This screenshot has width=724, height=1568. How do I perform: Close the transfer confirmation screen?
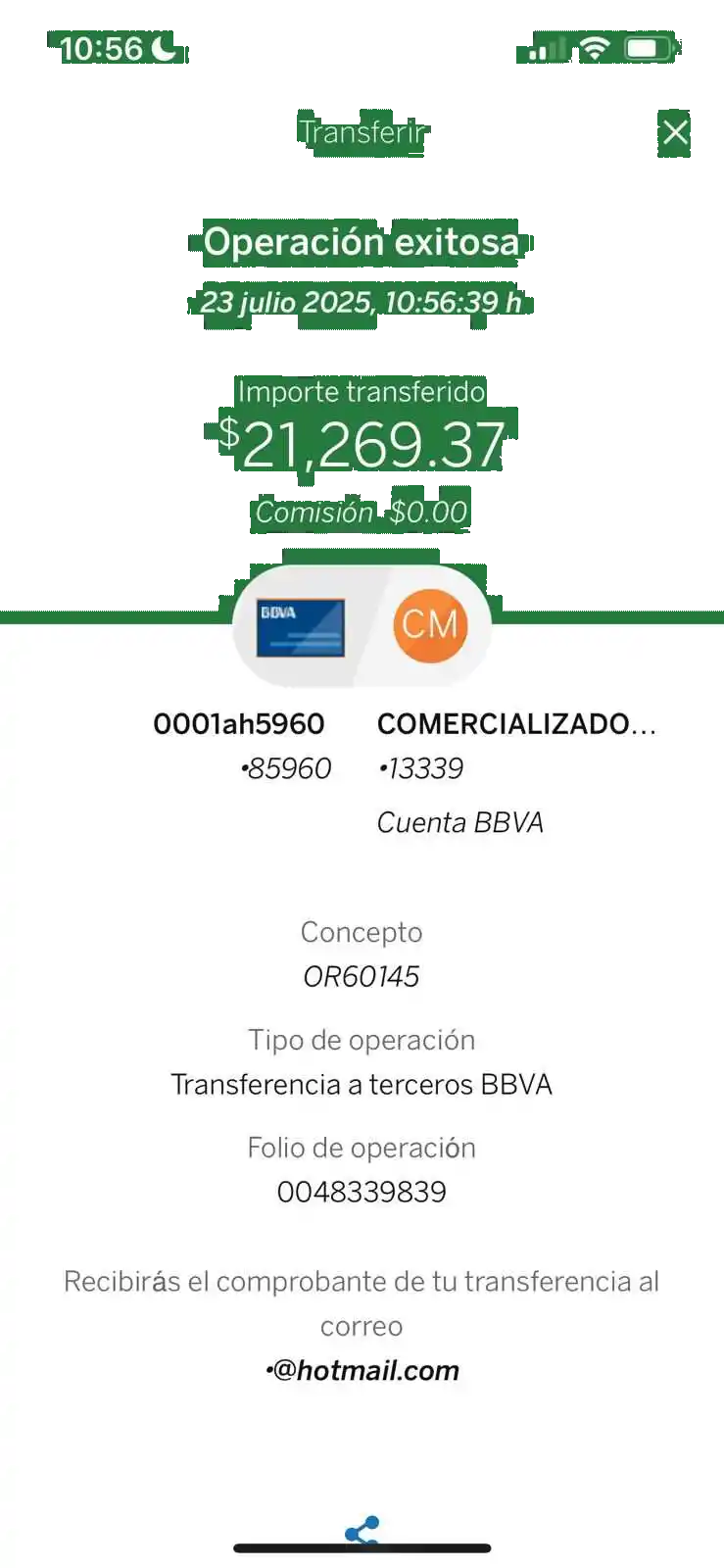point(675,132)
